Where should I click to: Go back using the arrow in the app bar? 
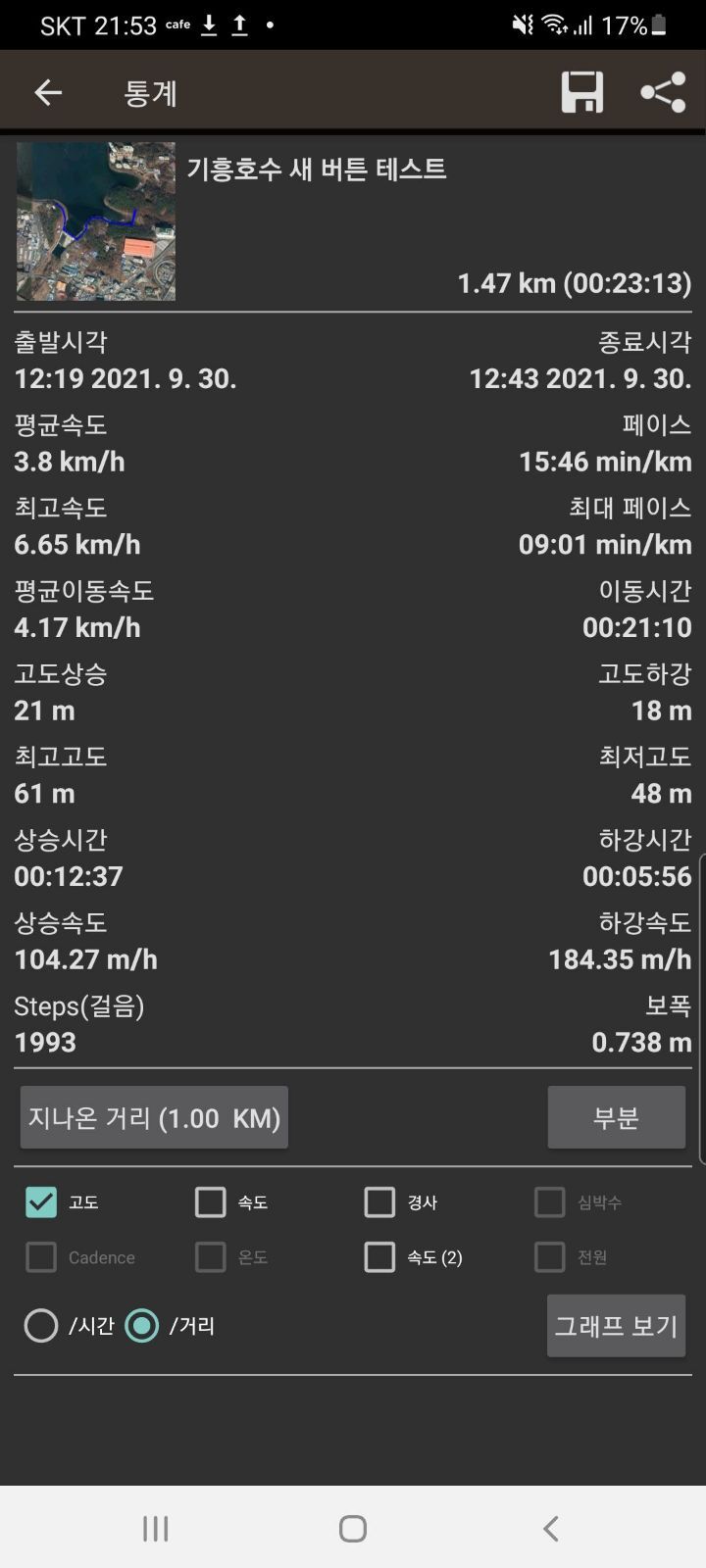point(48,93)
